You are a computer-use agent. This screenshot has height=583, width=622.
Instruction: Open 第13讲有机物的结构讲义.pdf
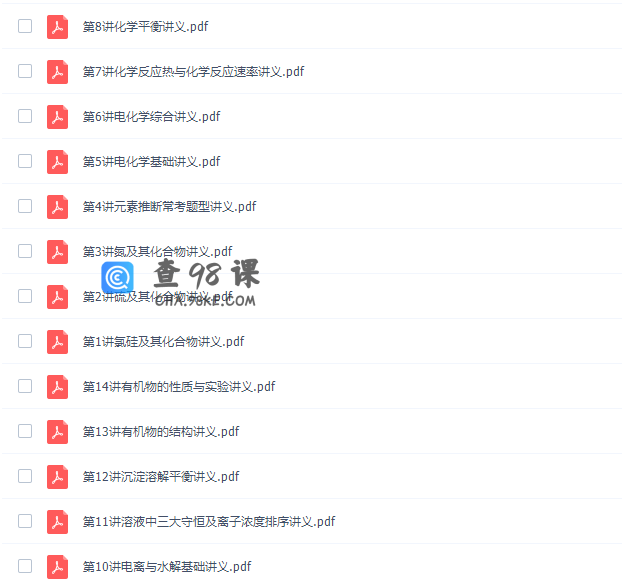[160, 432]
